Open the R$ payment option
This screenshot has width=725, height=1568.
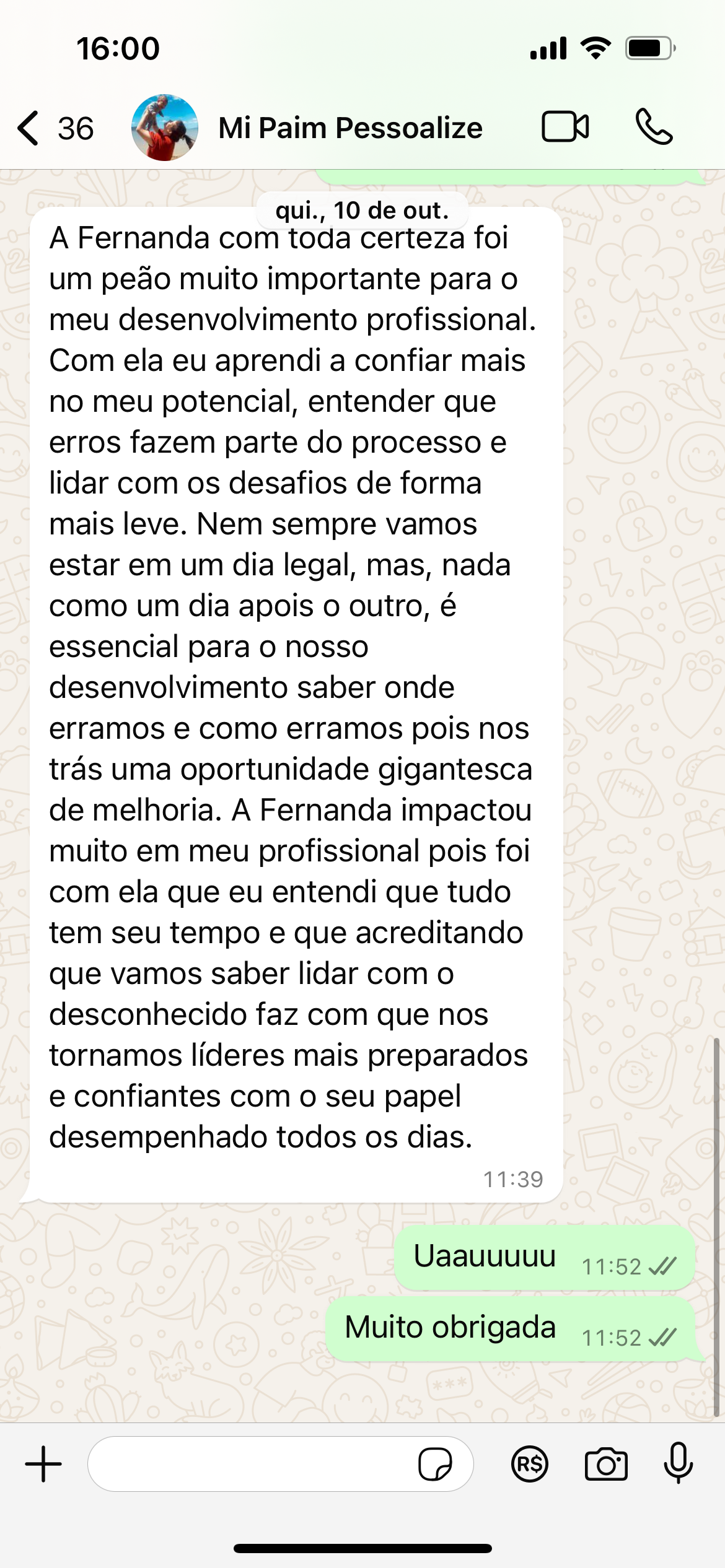[530, 1465]
